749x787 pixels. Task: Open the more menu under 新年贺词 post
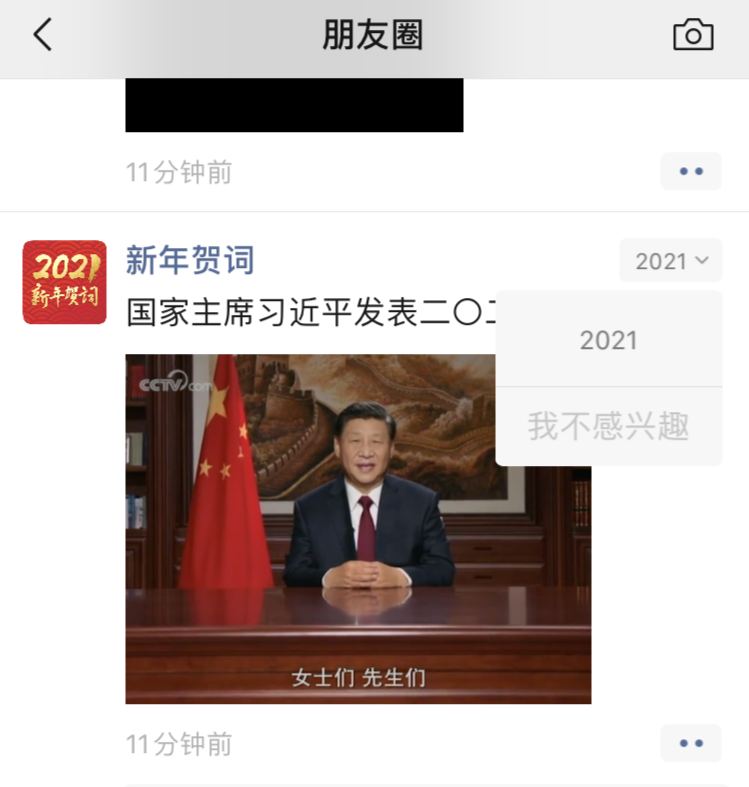pos(690,743)
